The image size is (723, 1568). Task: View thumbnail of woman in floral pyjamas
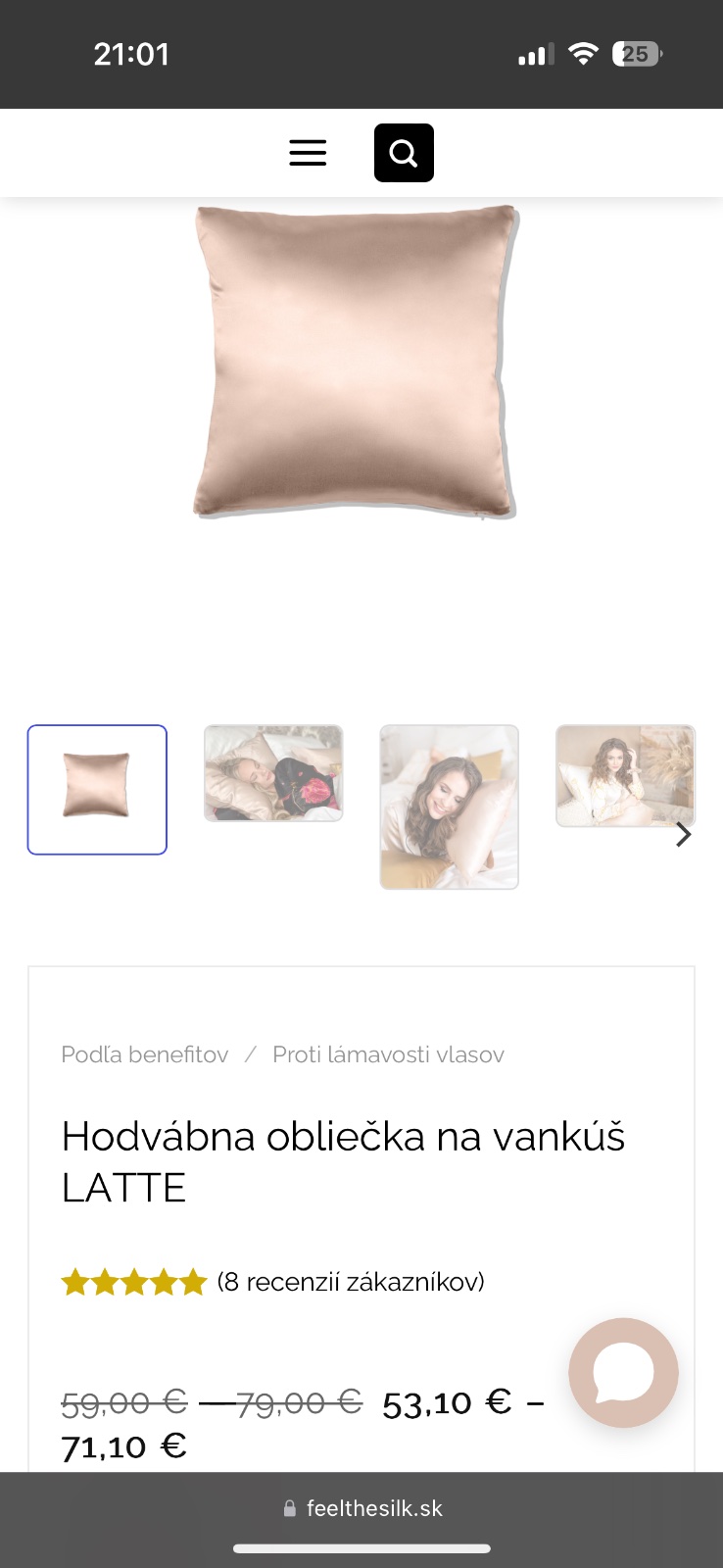(x=273, y=773)
